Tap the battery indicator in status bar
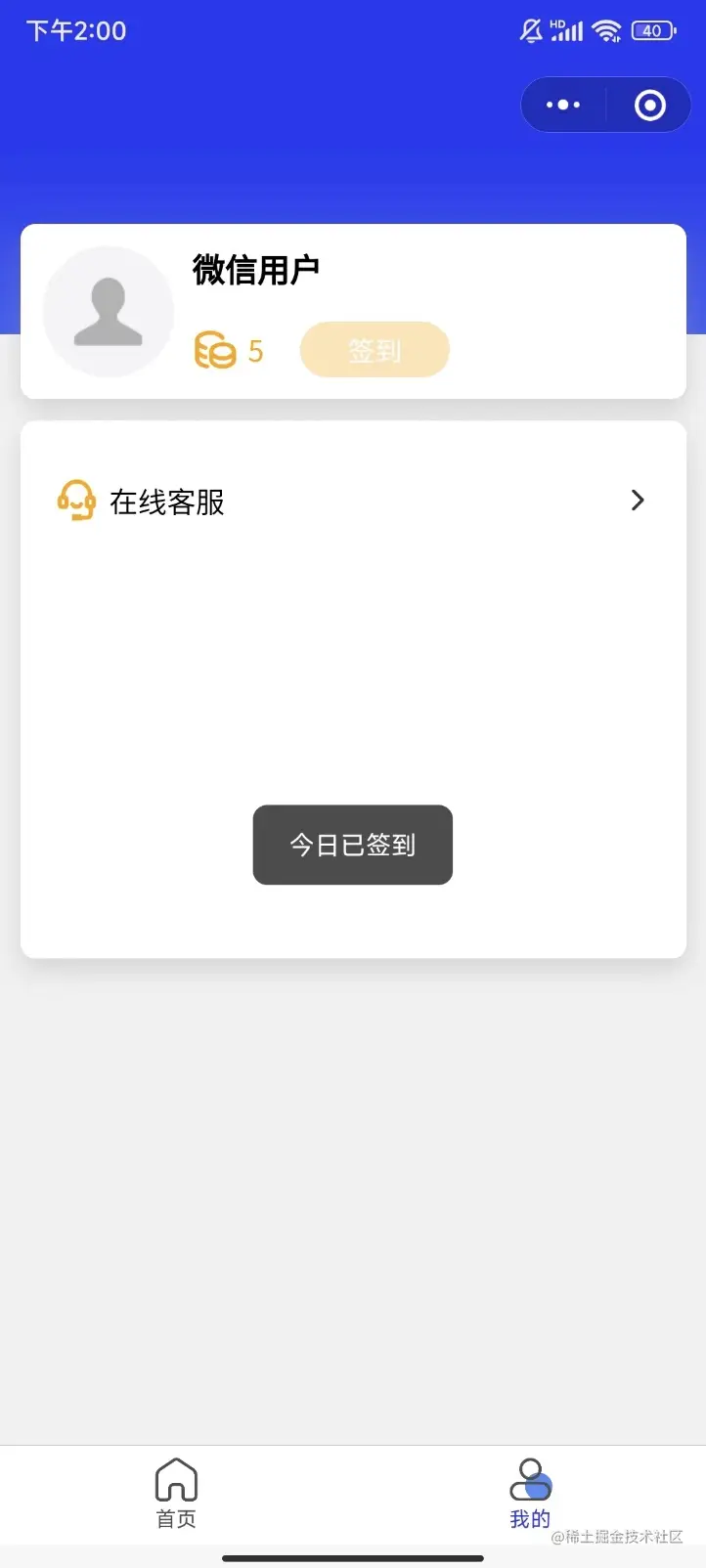Image resolution: width=706 pixels, height=1568 pixels. pyautogui.click(x=651, y=29)
